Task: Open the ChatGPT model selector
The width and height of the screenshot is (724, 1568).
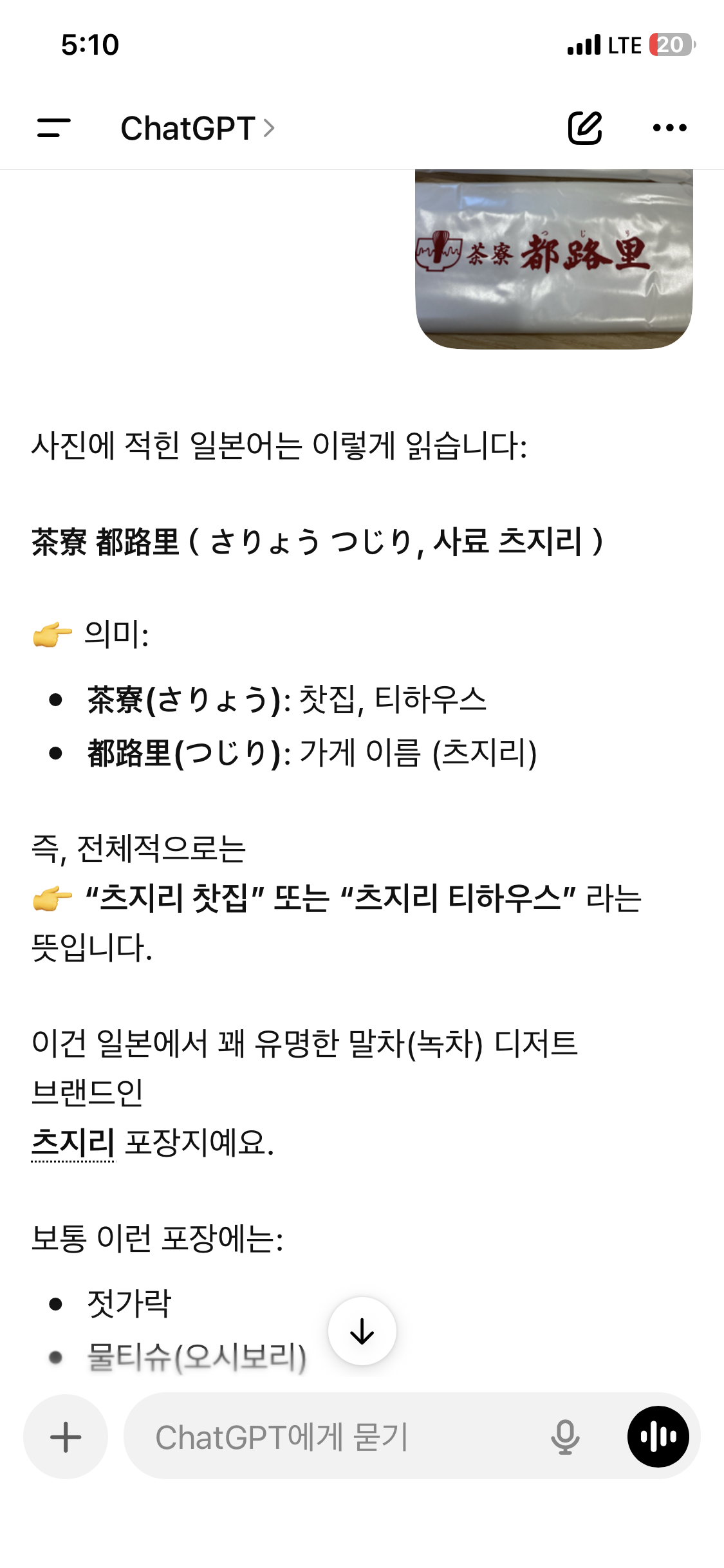Action: click(198, 128)
